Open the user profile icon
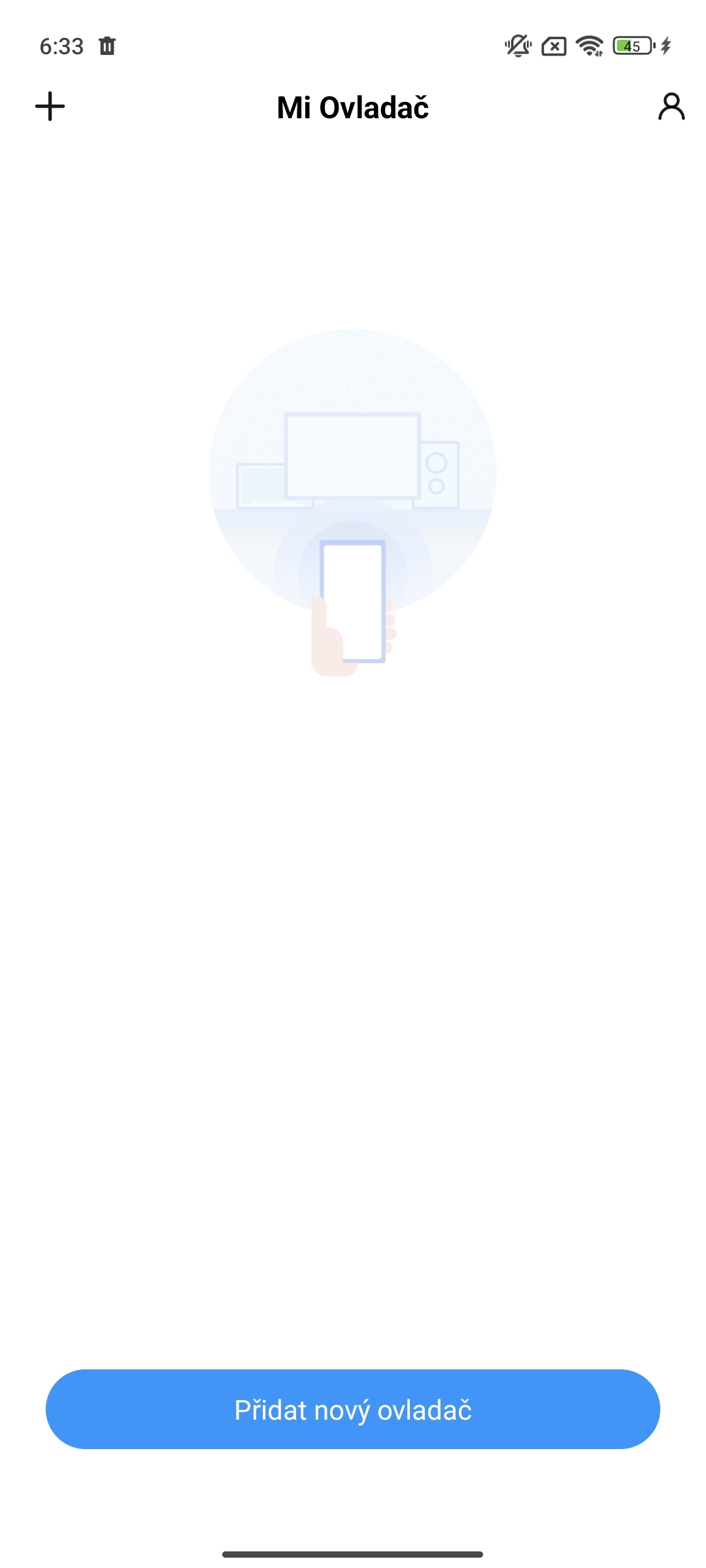 [671, 106]
